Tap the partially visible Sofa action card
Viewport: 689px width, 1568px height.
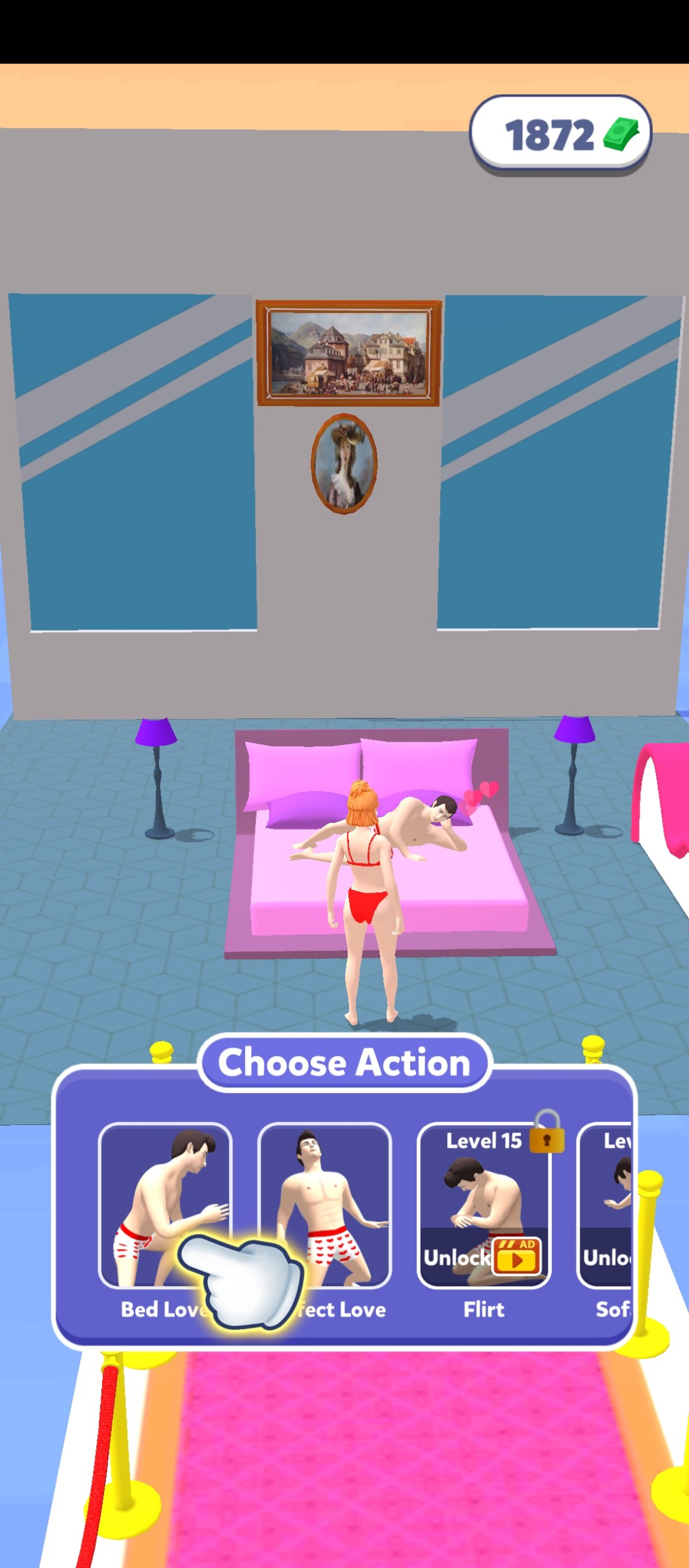coord(604,1206)
